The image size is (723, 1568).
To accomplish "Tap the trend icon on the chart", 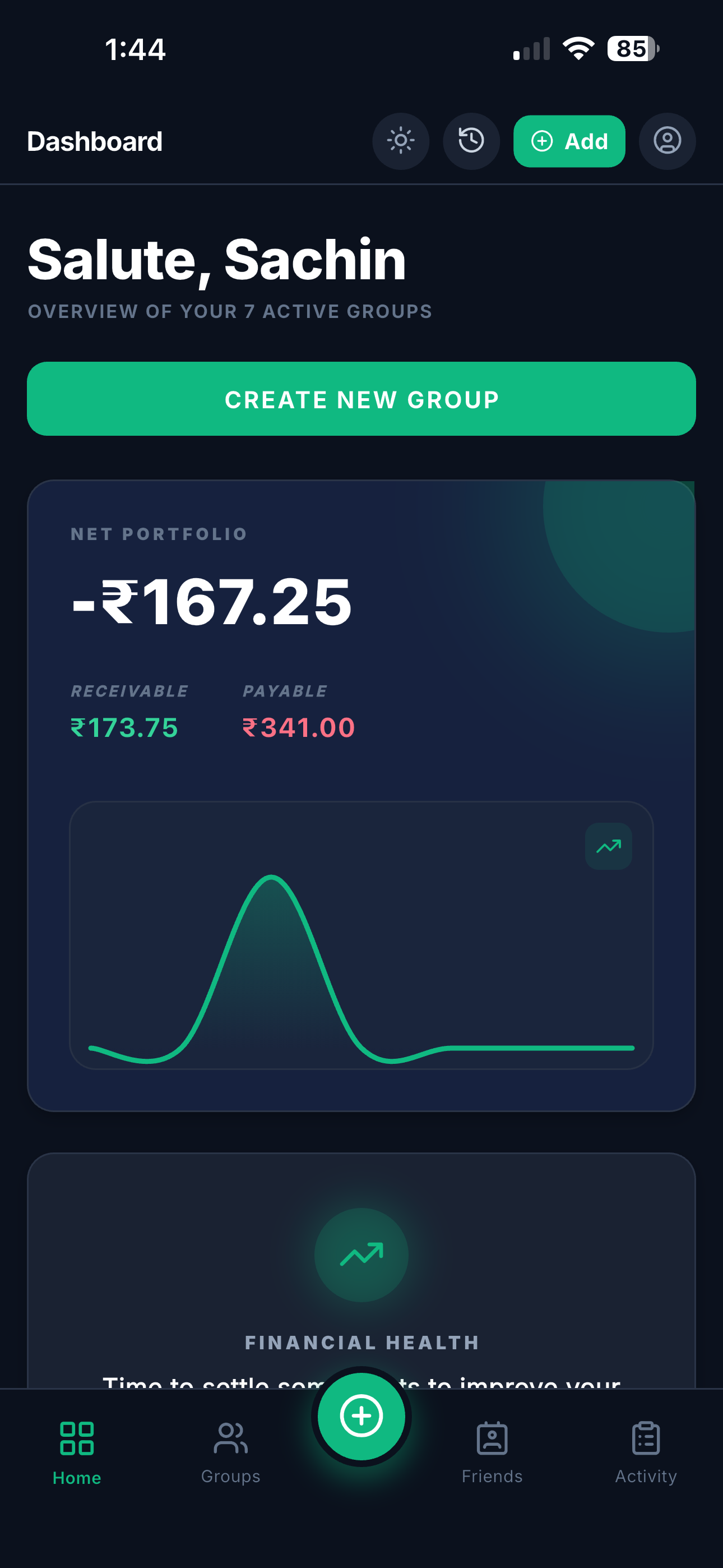I will click(x=609, y=846).
